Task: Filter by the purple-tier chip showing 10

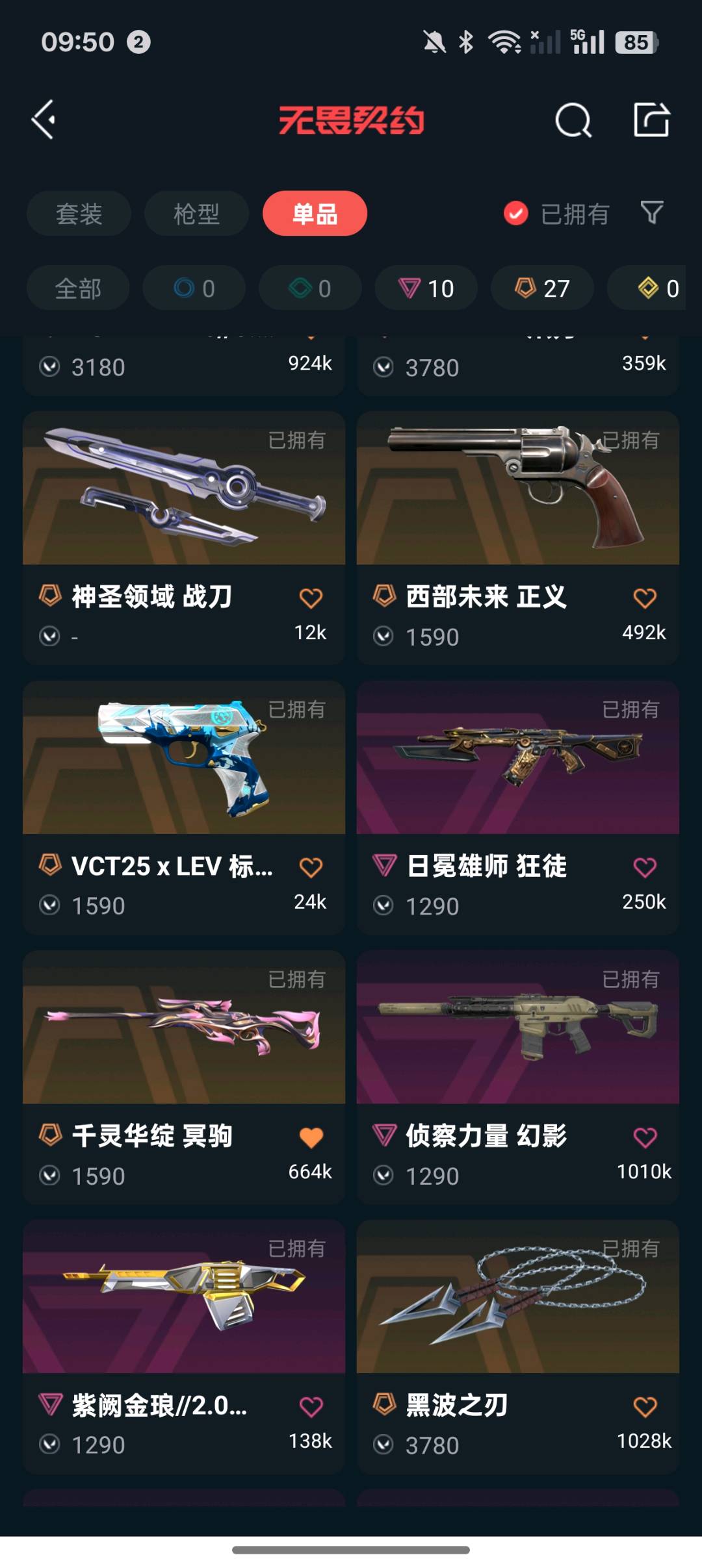Action: (426, 288)
